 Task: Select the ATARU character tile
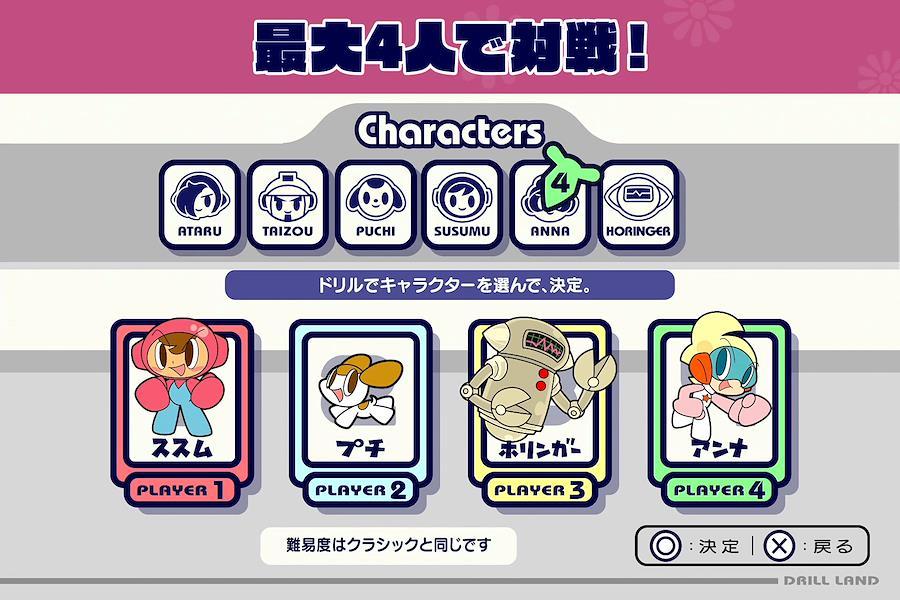[199, 205]
